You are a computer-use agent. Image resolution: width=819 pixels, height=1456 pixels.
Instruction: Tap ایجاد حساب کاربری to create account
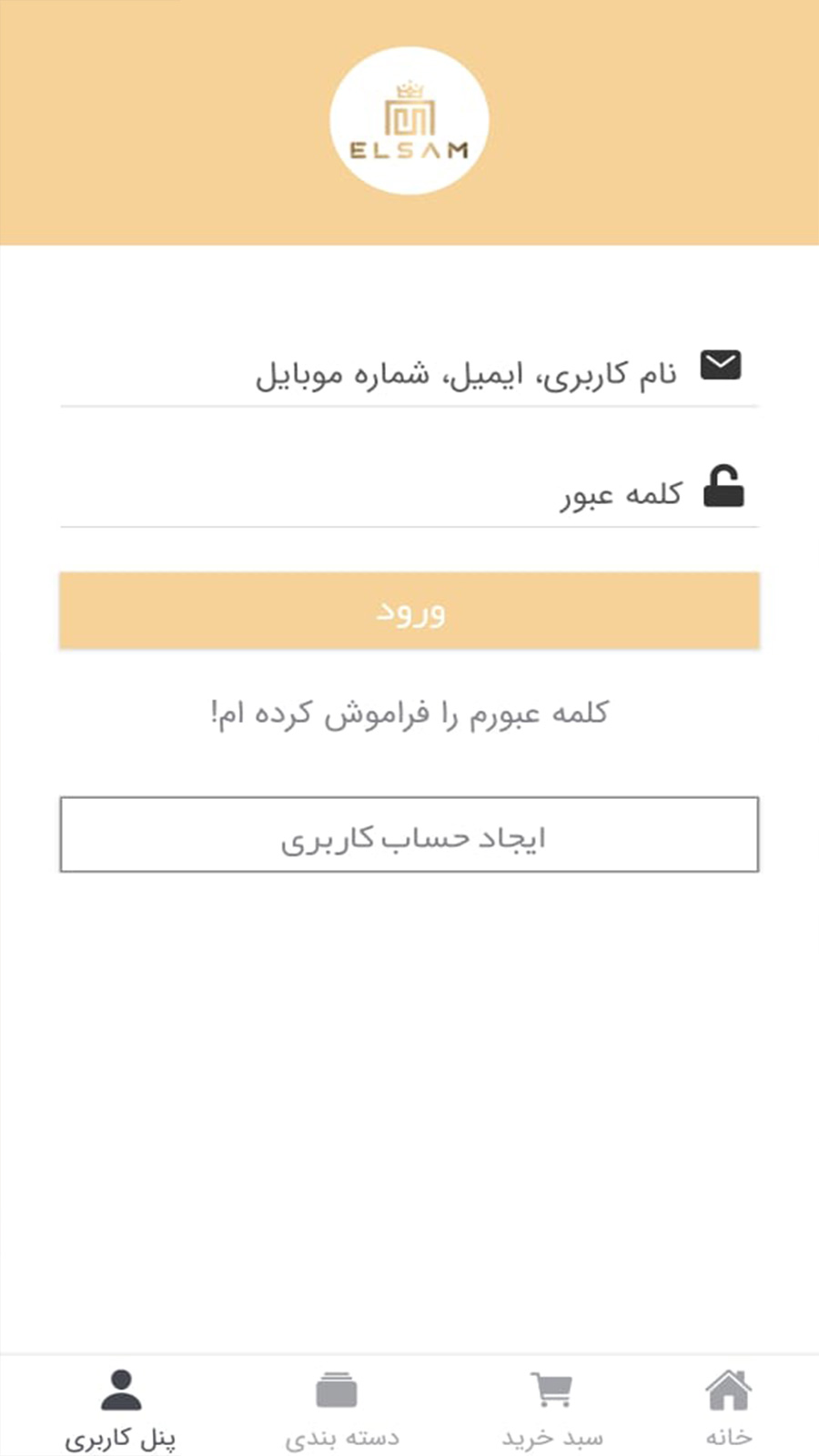409,835
